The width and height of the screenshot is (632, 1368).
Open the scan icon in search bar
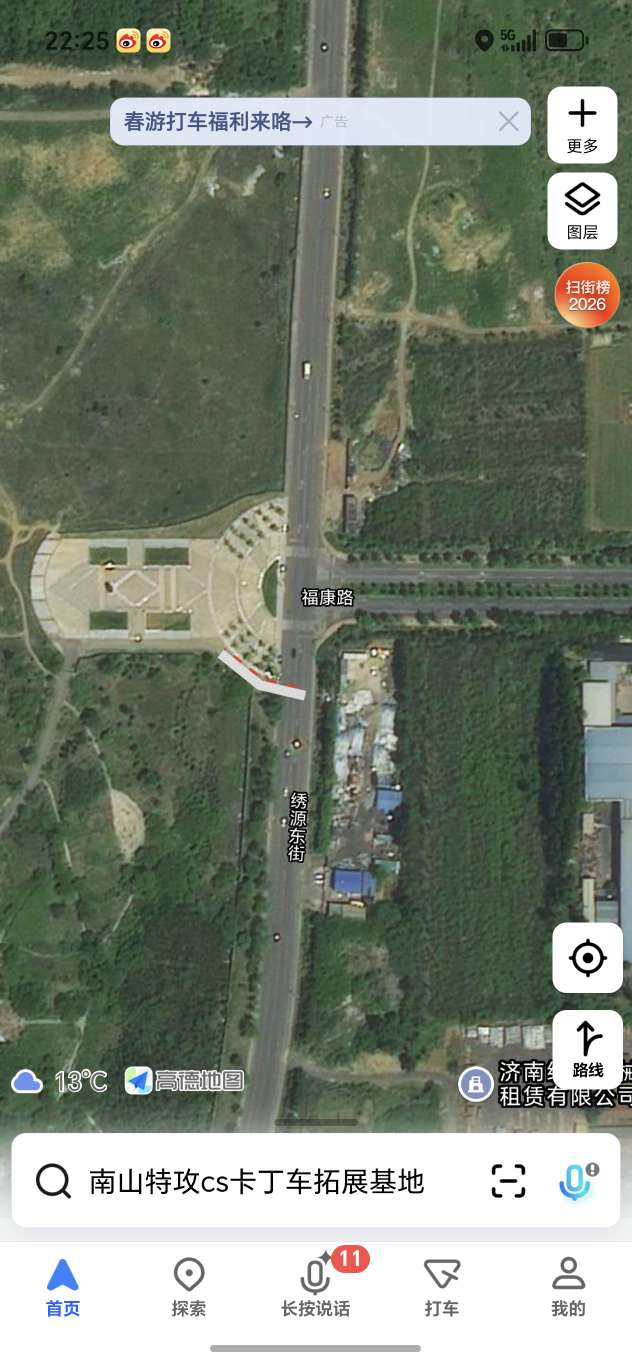click(508, 1181)
